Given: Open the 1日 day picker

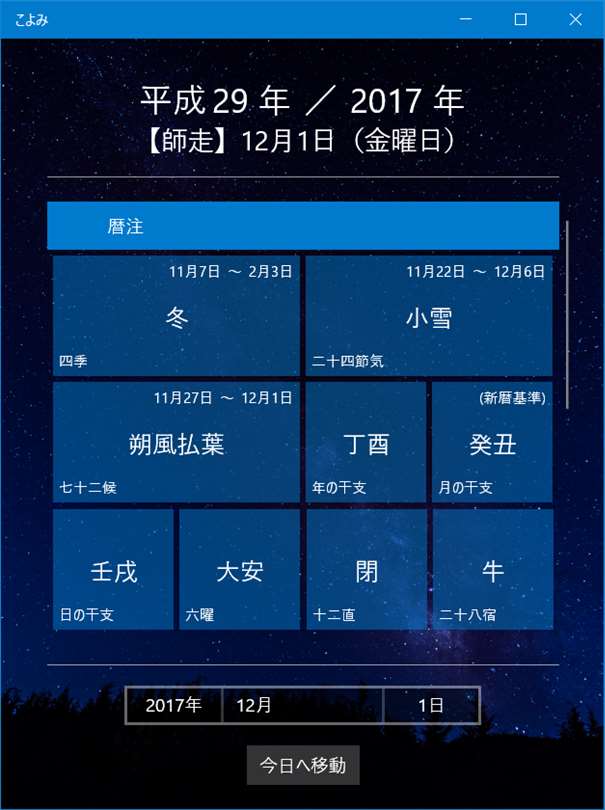Looking at the screenshot, I should tap(431, 705).
